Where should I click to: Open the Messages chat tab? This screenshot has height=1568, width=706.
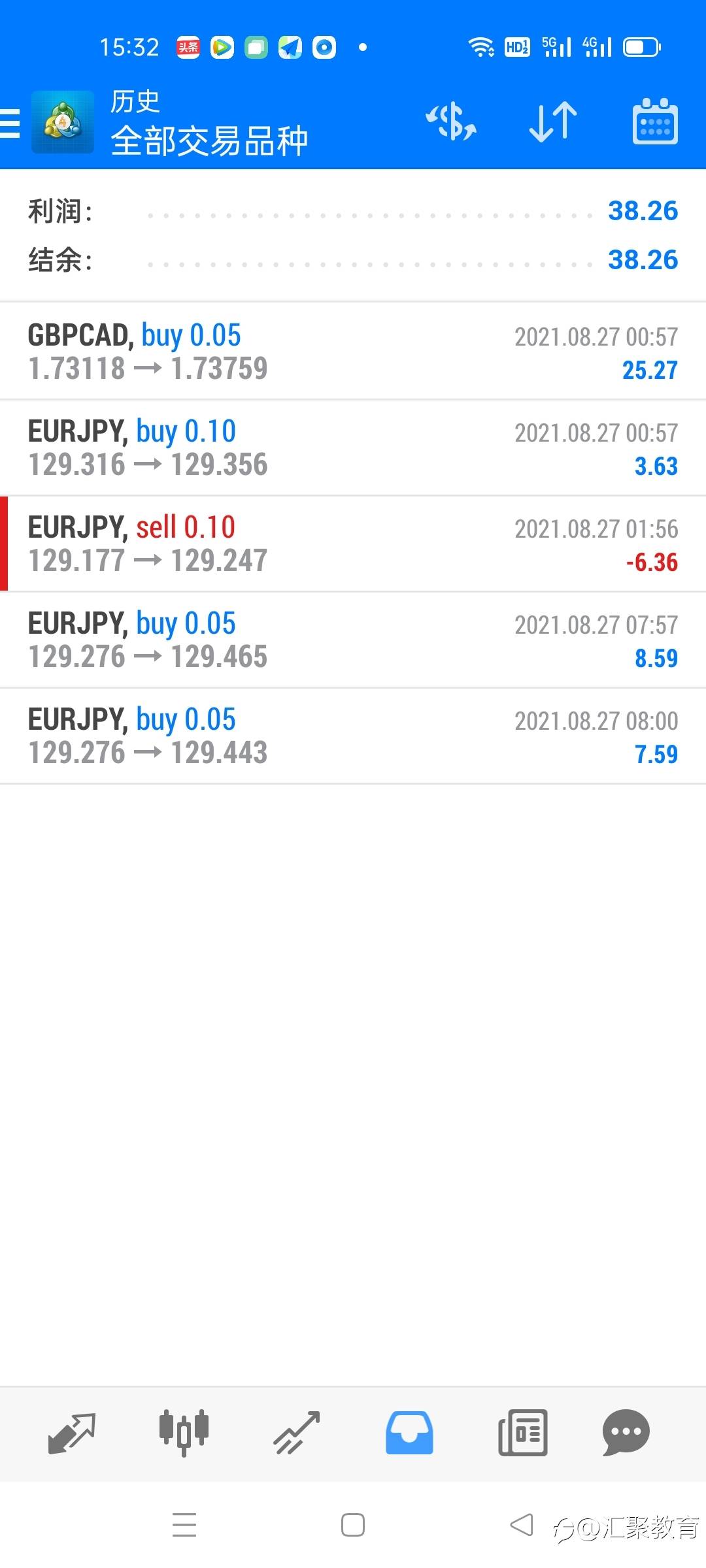pos(626,1433)
